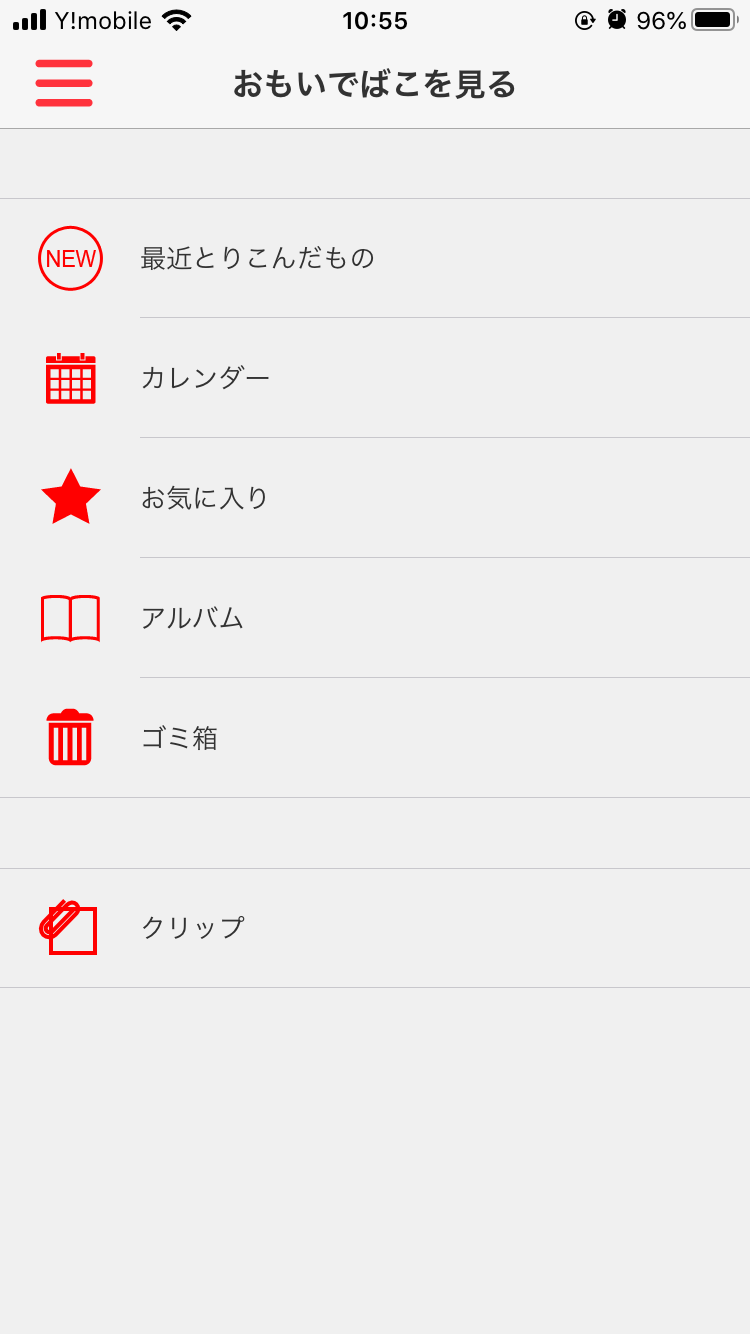Open the カレンダー view
Screen dimensions: 750x1334
click(x=375, y=378)
